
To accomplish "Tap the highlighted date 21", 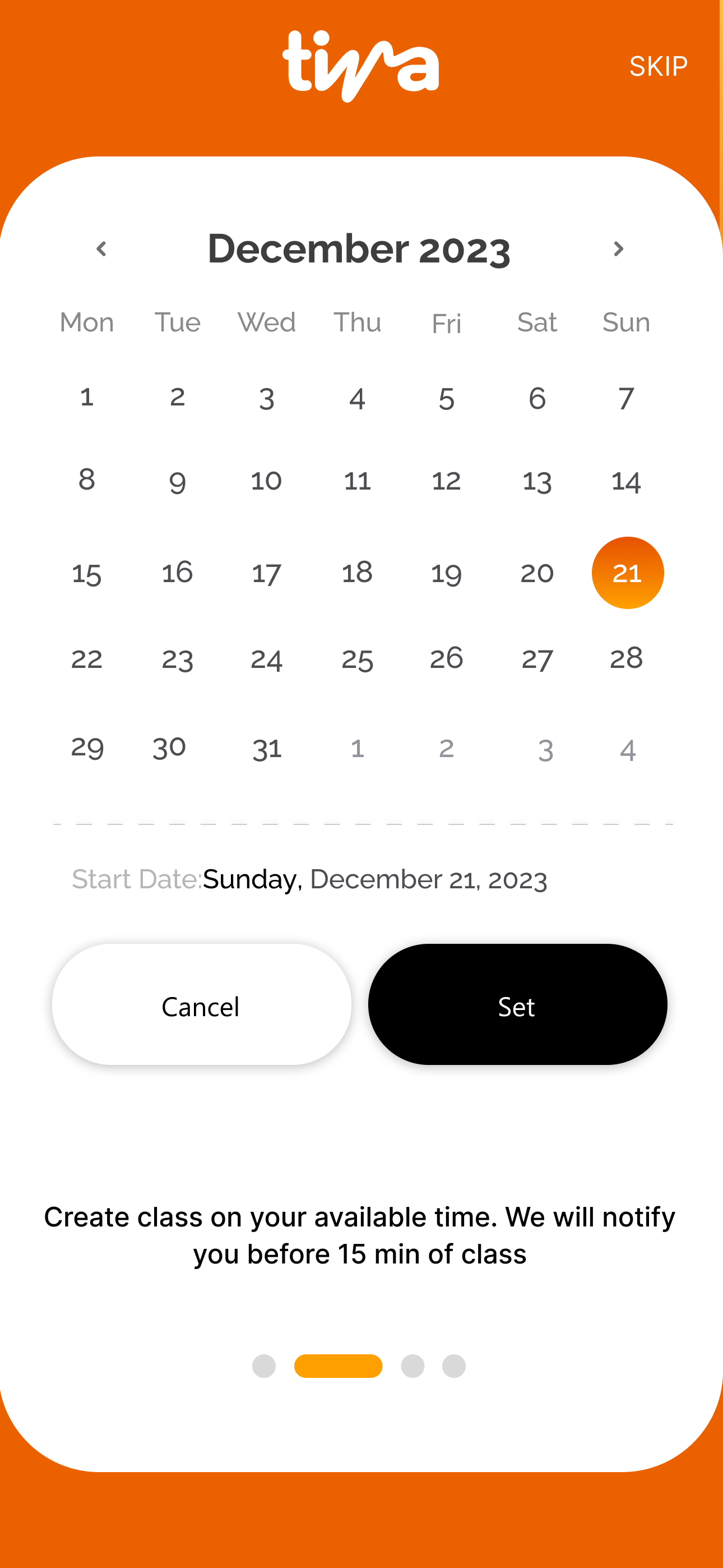I will click(628, 573).
